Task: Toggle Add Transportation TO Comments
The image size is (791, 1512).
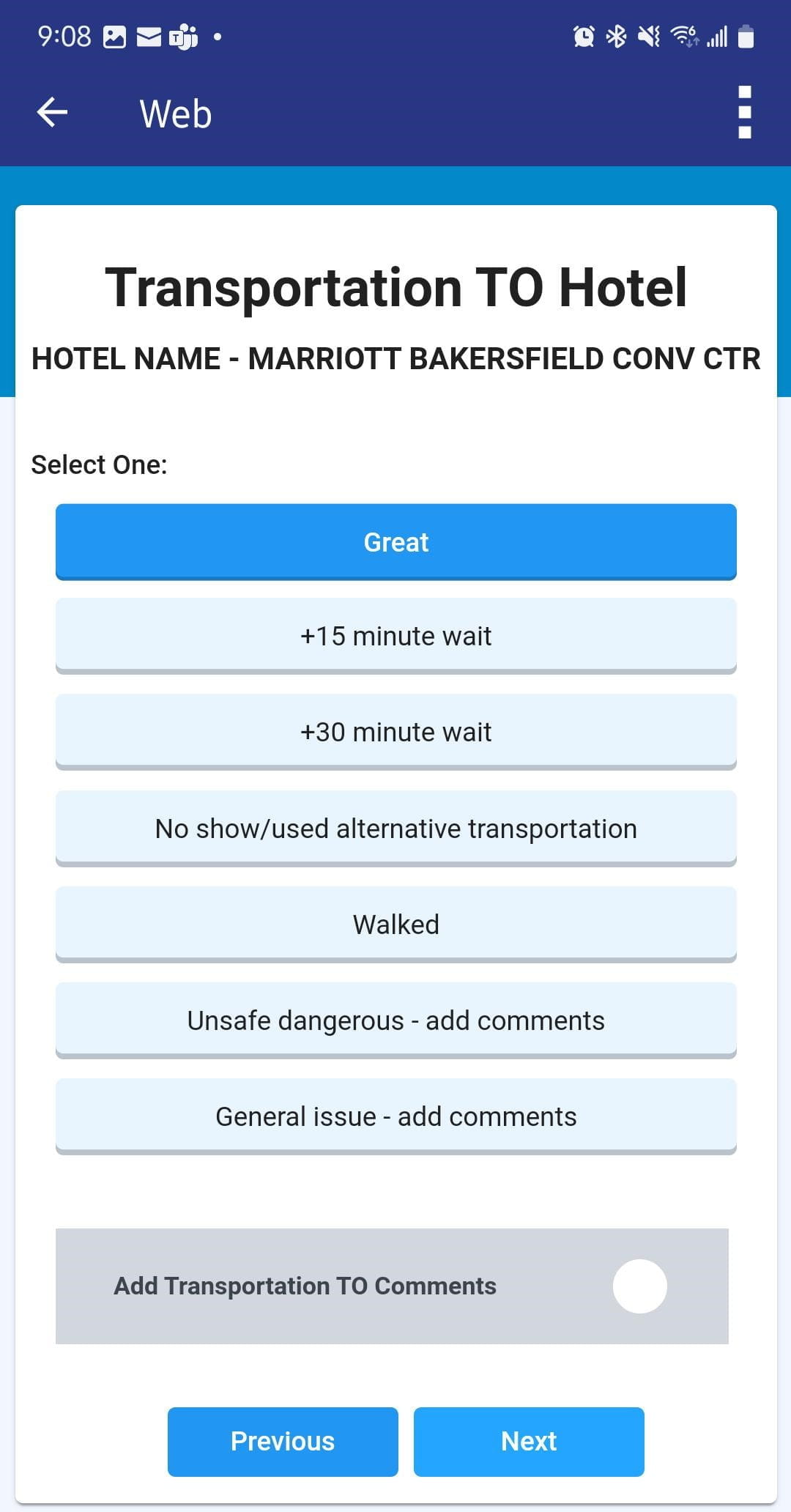Action: [639, 1286]
